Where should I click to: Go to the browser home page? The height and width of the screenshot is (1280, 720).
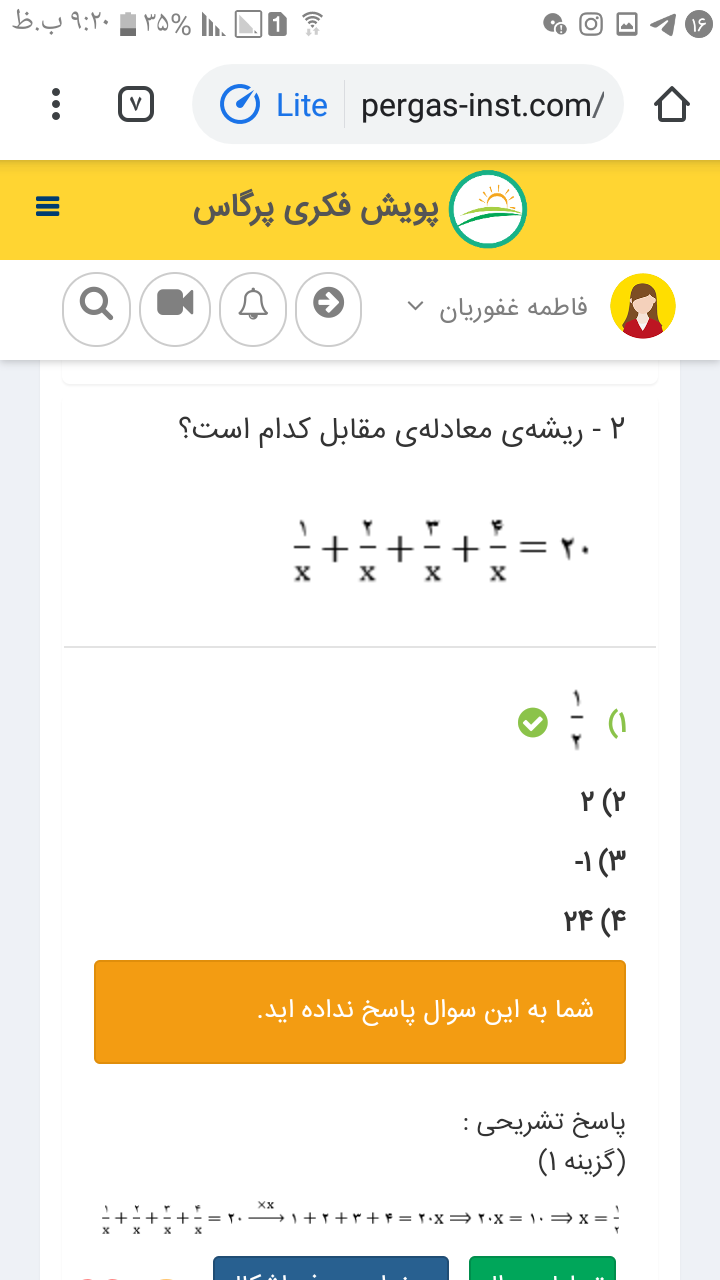coord(672,104)
